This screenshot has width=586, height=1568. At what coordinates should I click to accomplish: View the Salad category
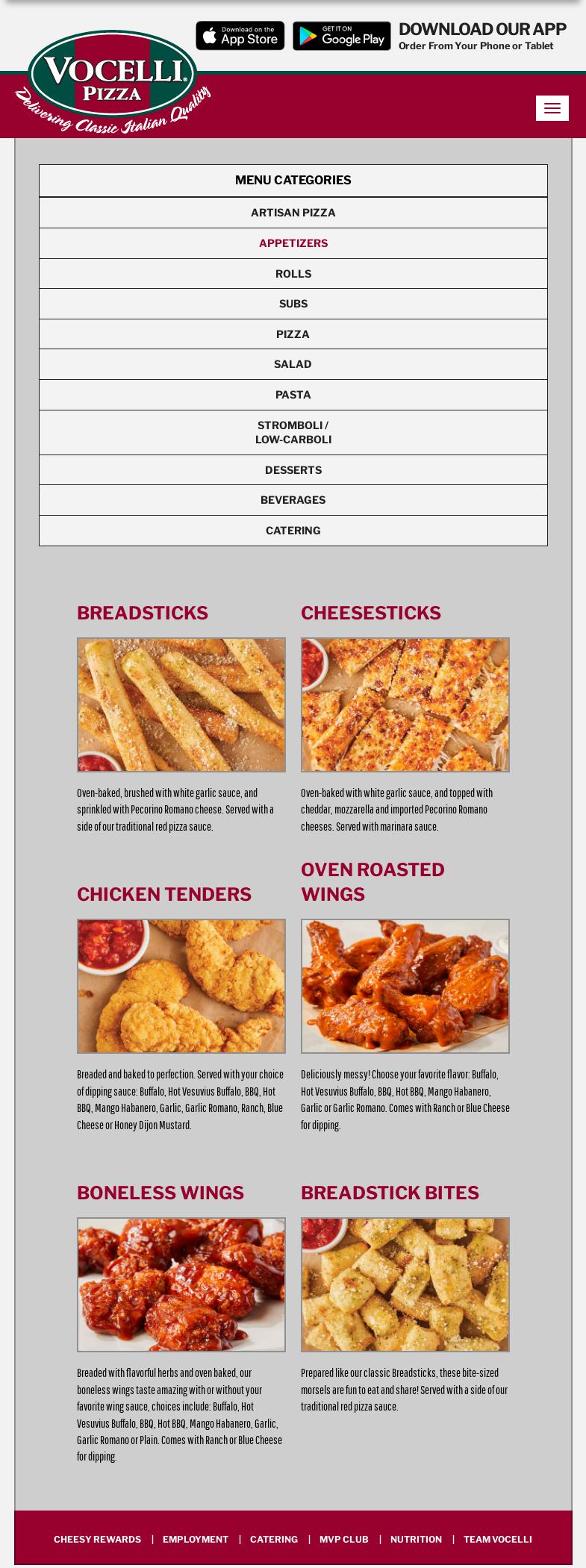(x=293, y=364)
